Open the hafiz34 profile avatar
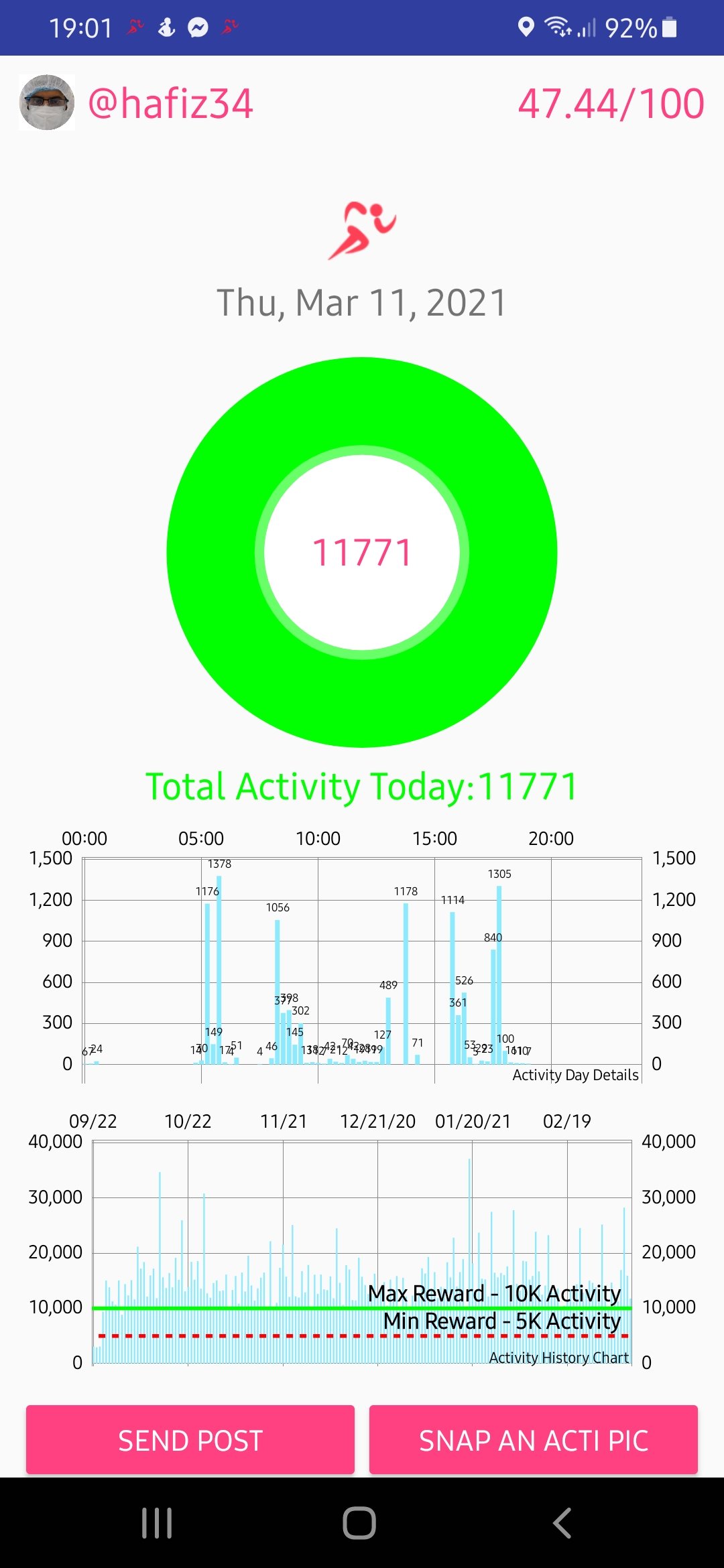Image resolution: width=724 pixels, height=1568 pixels. click(x=46, y=103)
